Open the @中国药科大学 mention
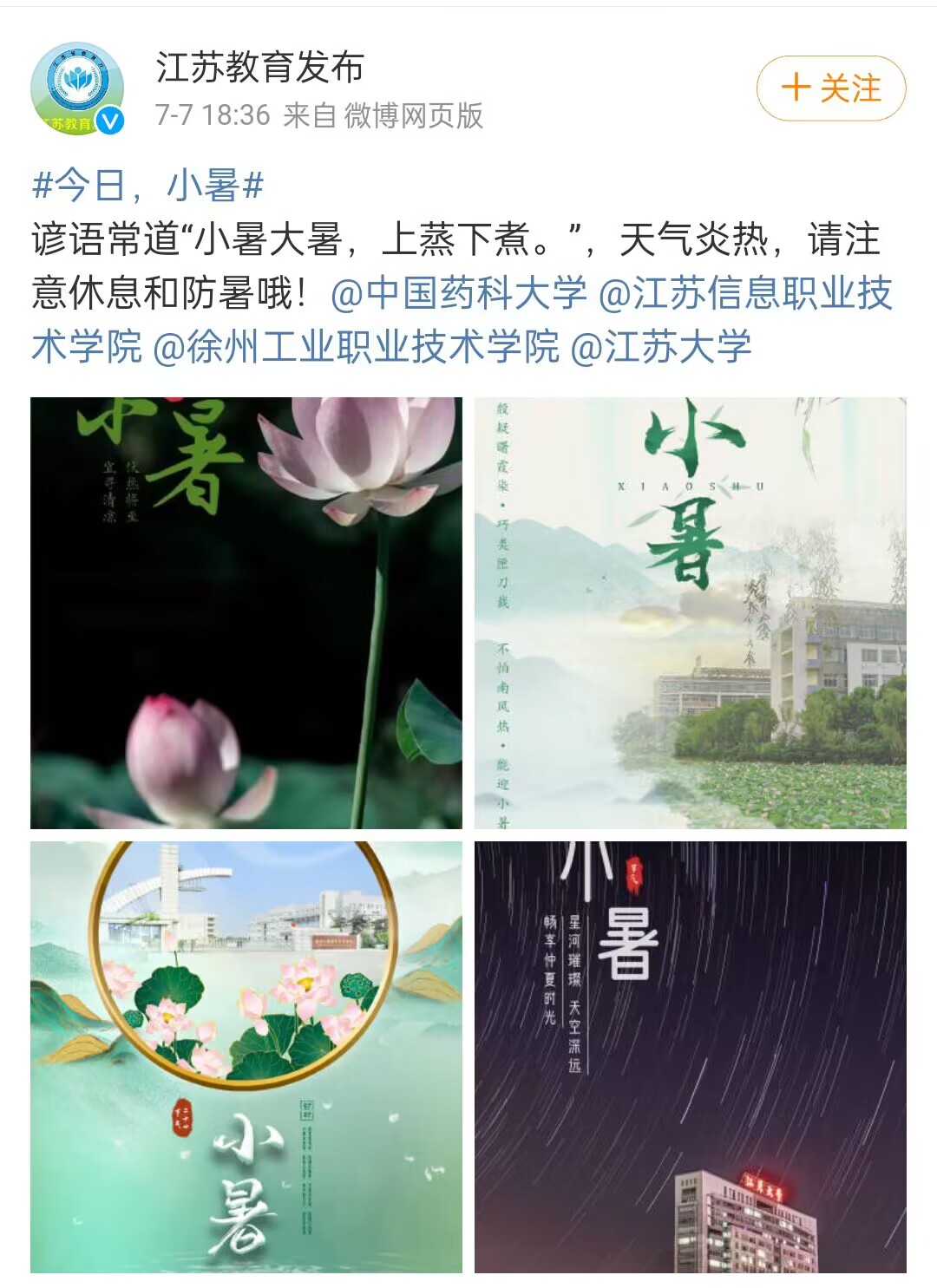 pyautogui.click(x=458, y=293)
